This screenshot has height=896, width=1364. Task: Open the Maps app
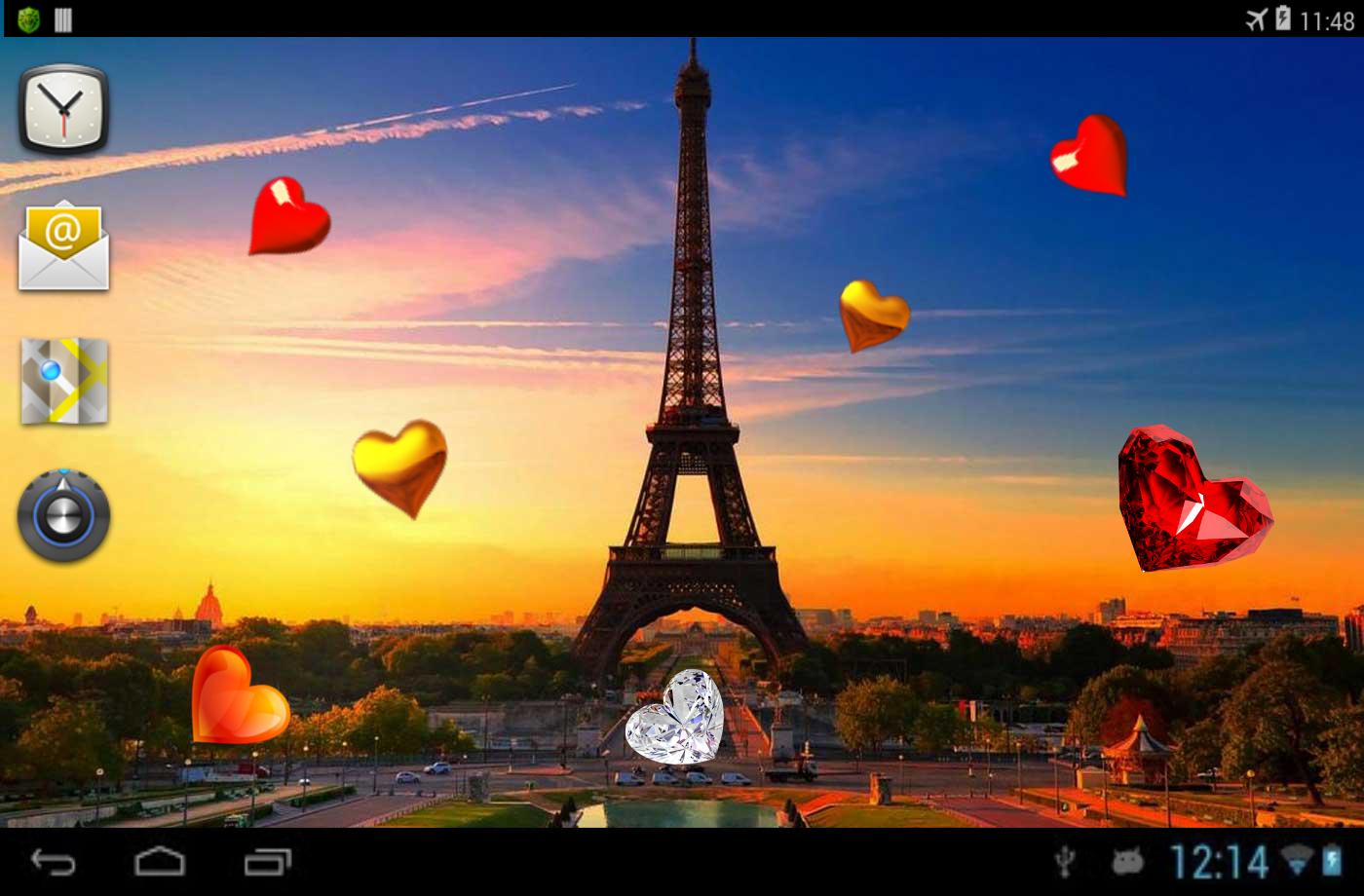(x=63, y=381)
